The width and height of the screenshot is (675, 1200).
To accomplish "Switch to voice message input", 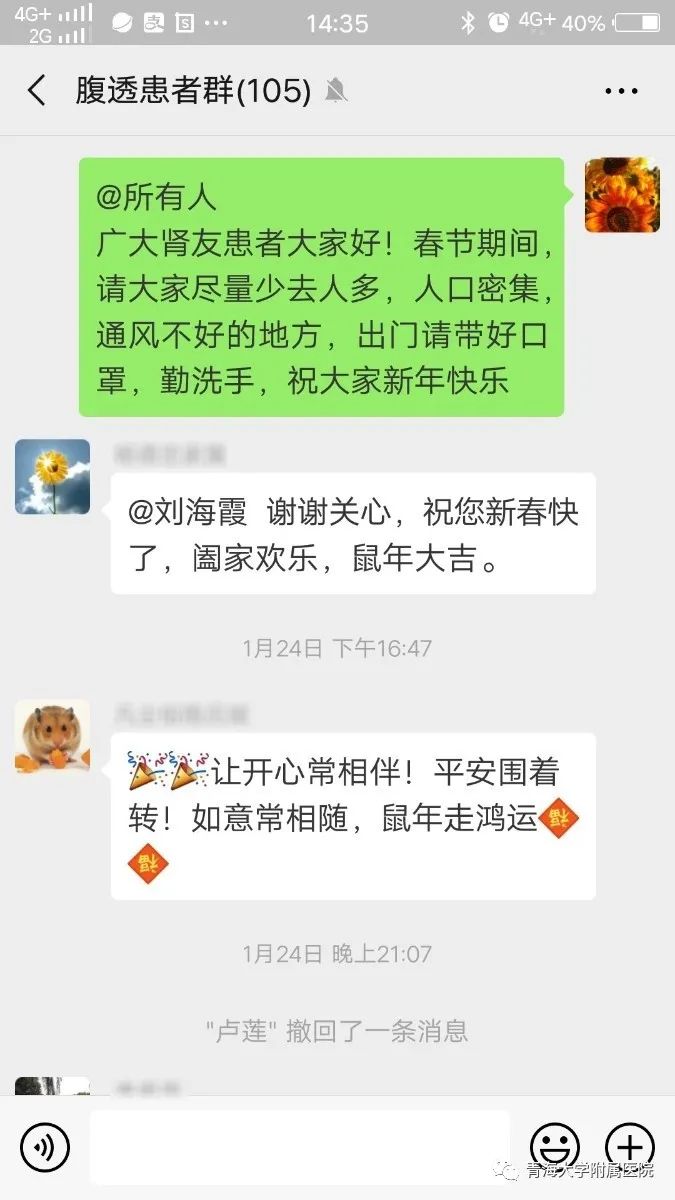I will pos(45,1146).
